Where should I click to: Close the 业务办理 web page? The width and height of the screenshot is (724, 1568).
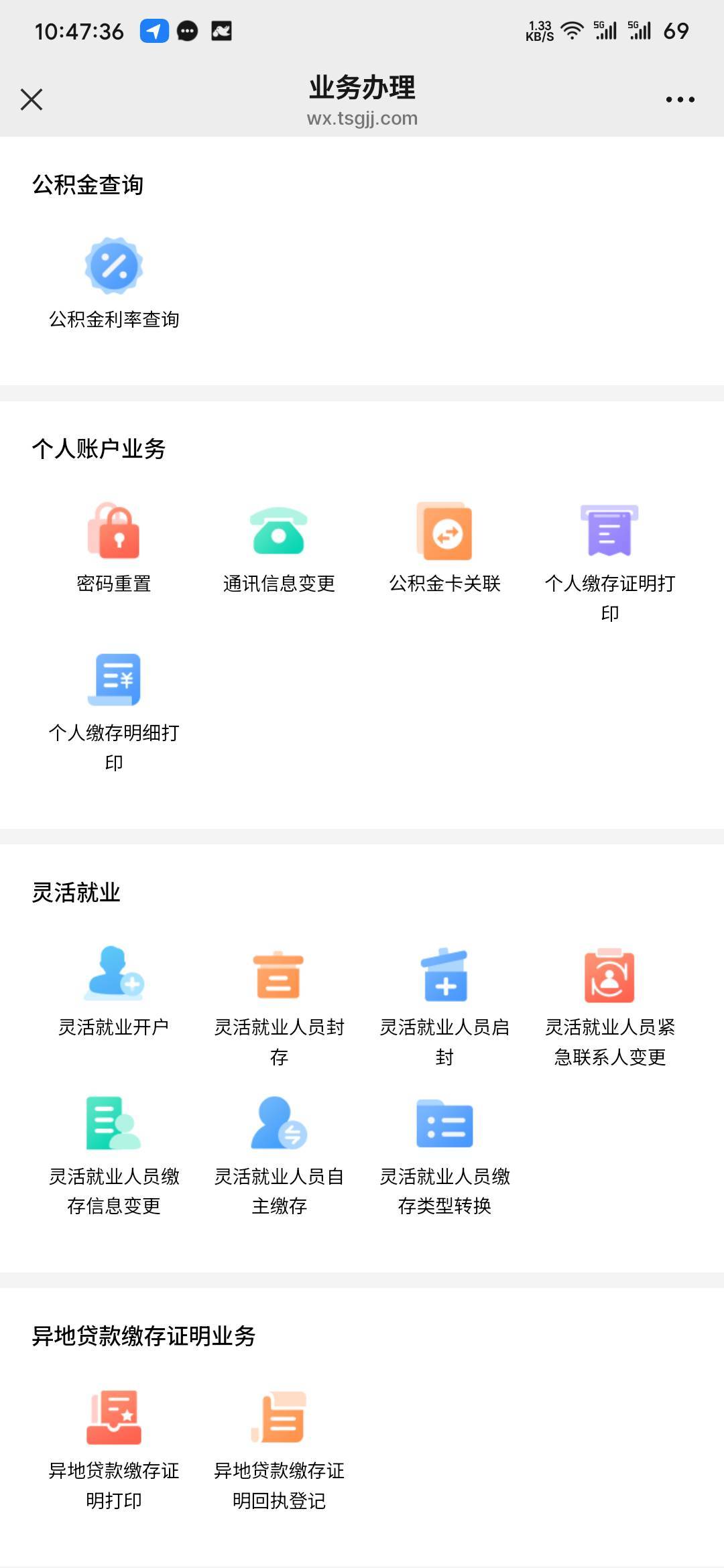[x=32, y=99]
